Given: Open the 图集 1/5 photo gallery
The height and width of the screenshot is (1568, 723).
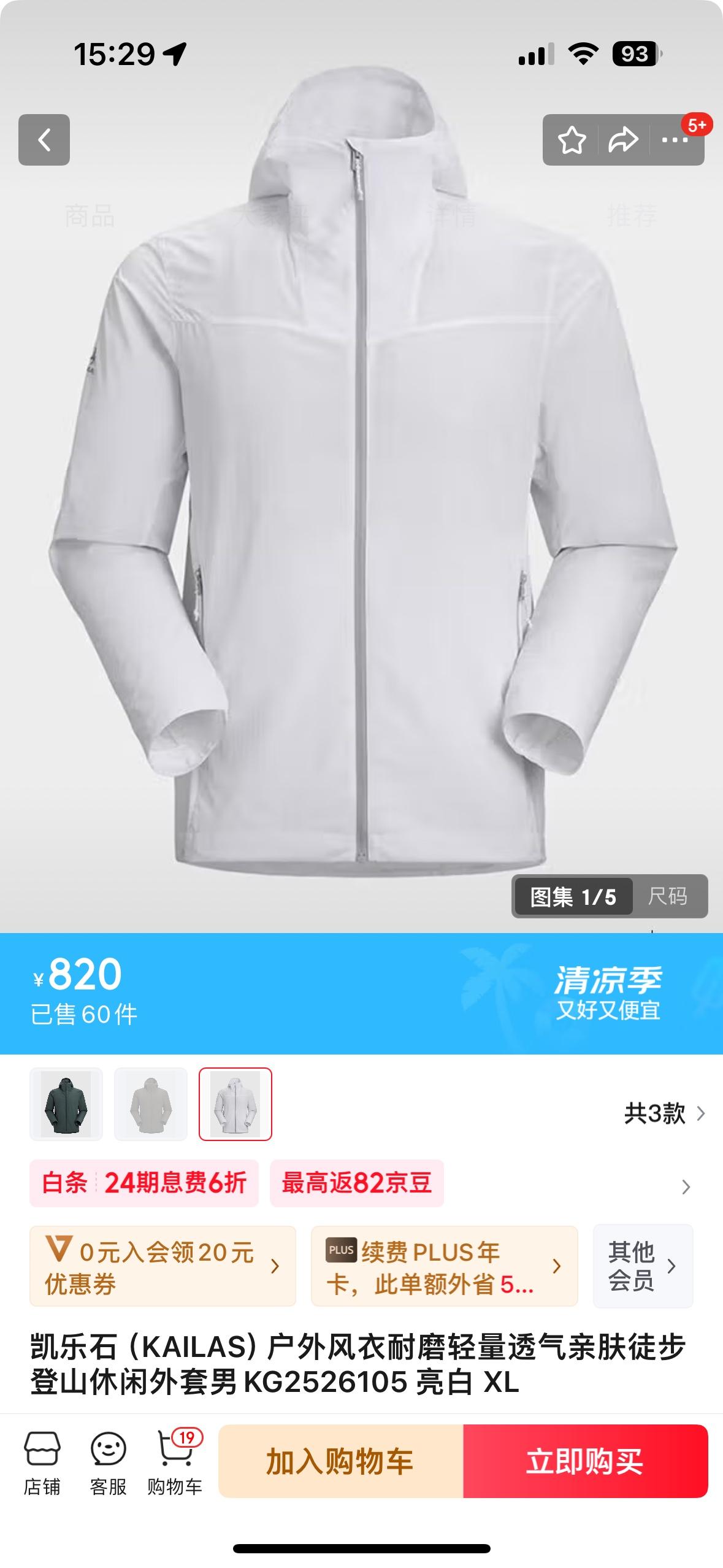Looking at the screenshot, I should click(573, 896).
